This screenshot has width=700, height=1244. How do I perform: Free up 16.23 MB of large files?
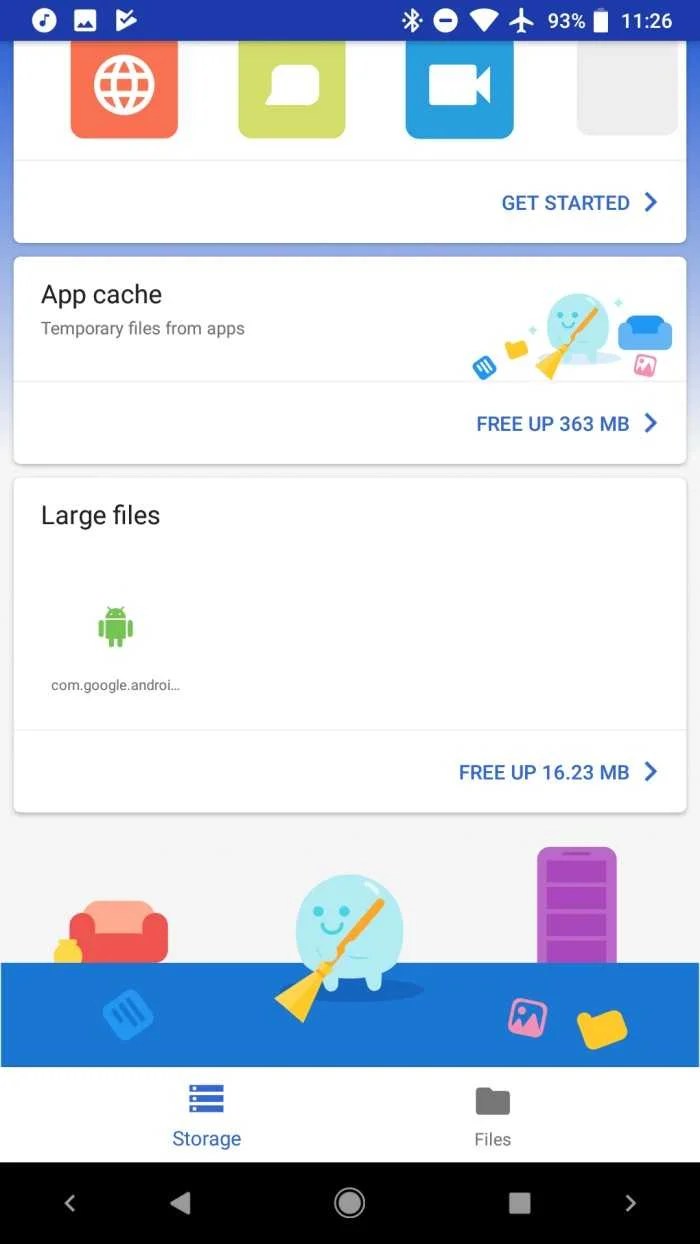[557, 772]
